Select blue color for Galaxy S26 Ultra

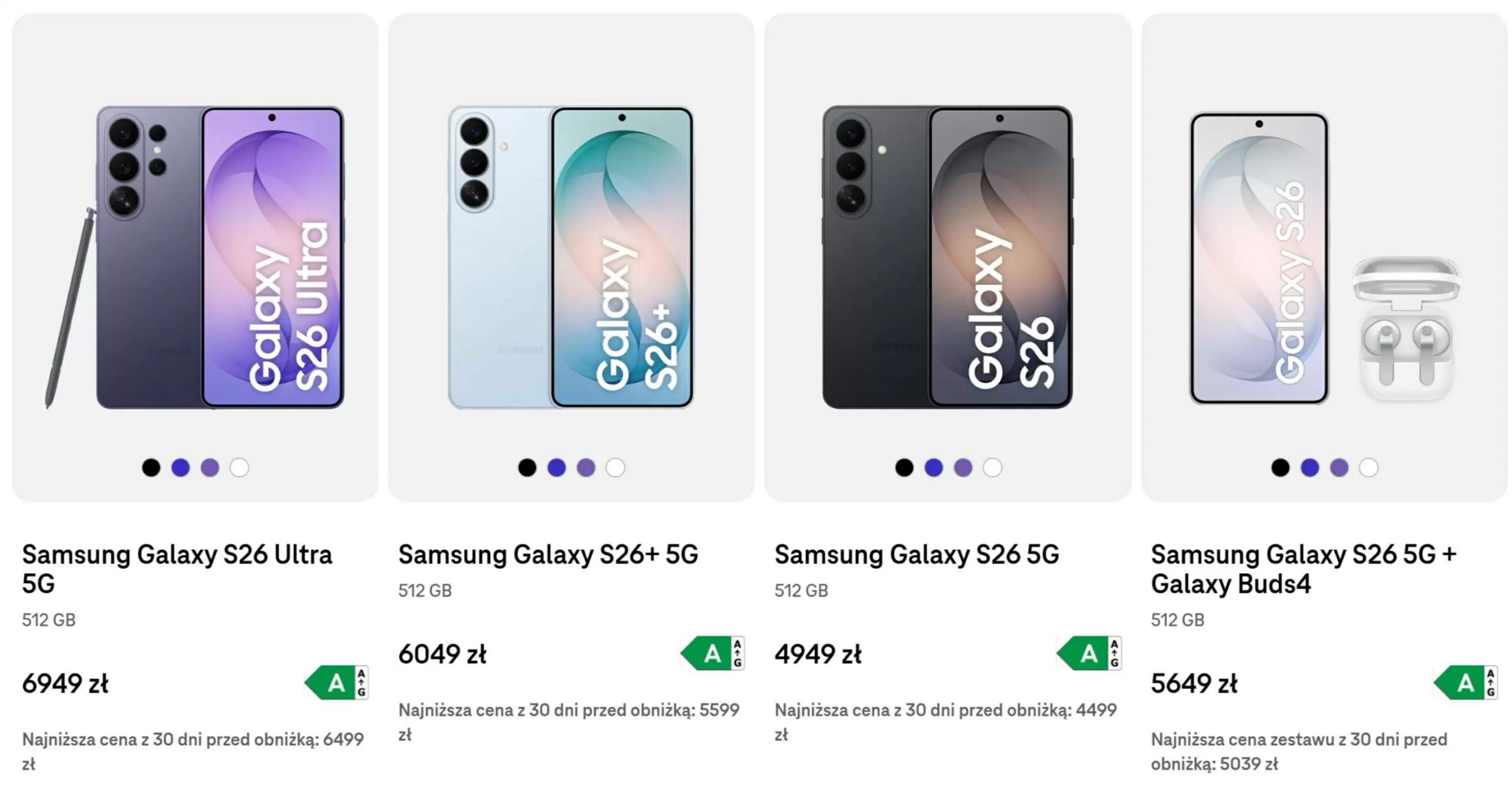click(181, 468)
